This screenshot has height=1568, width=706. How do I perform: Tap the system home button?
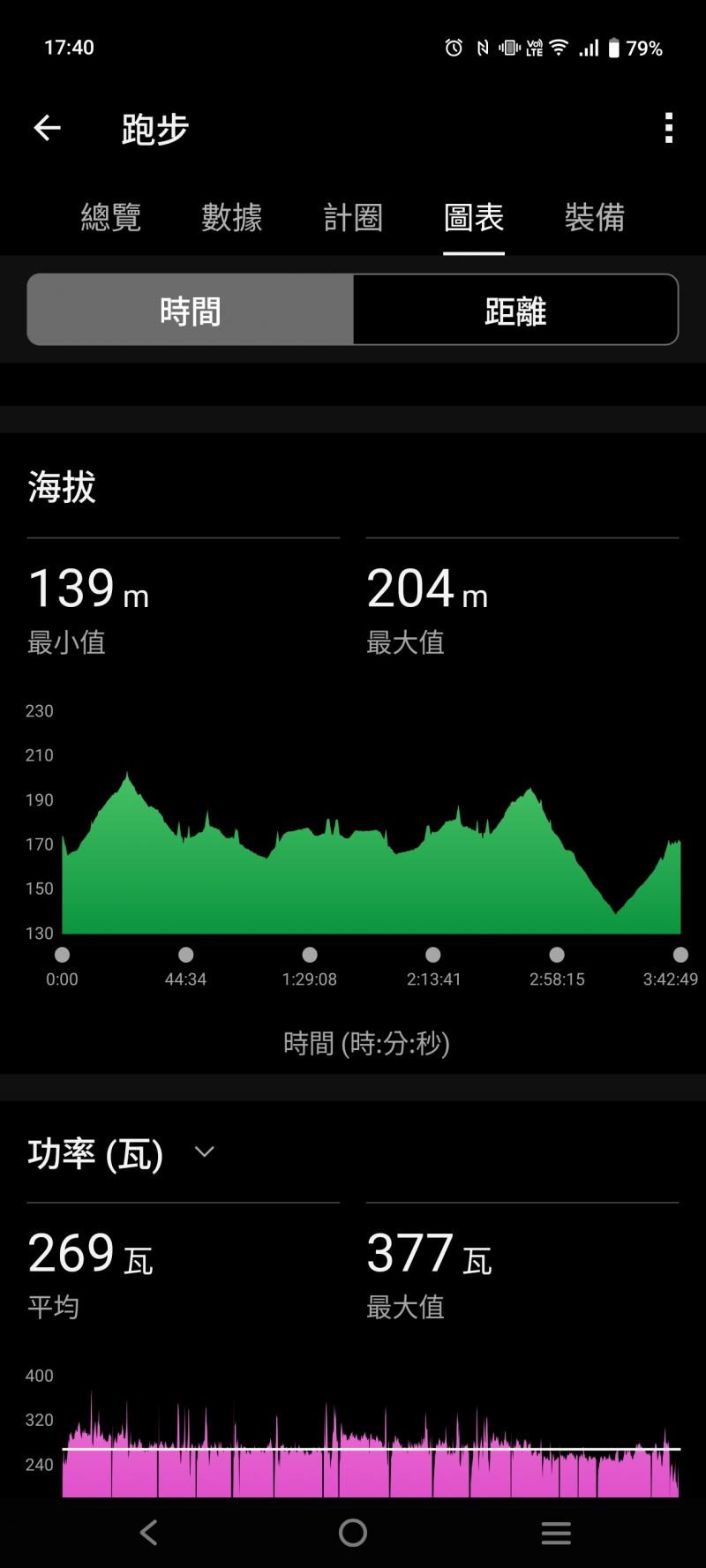353,1533
